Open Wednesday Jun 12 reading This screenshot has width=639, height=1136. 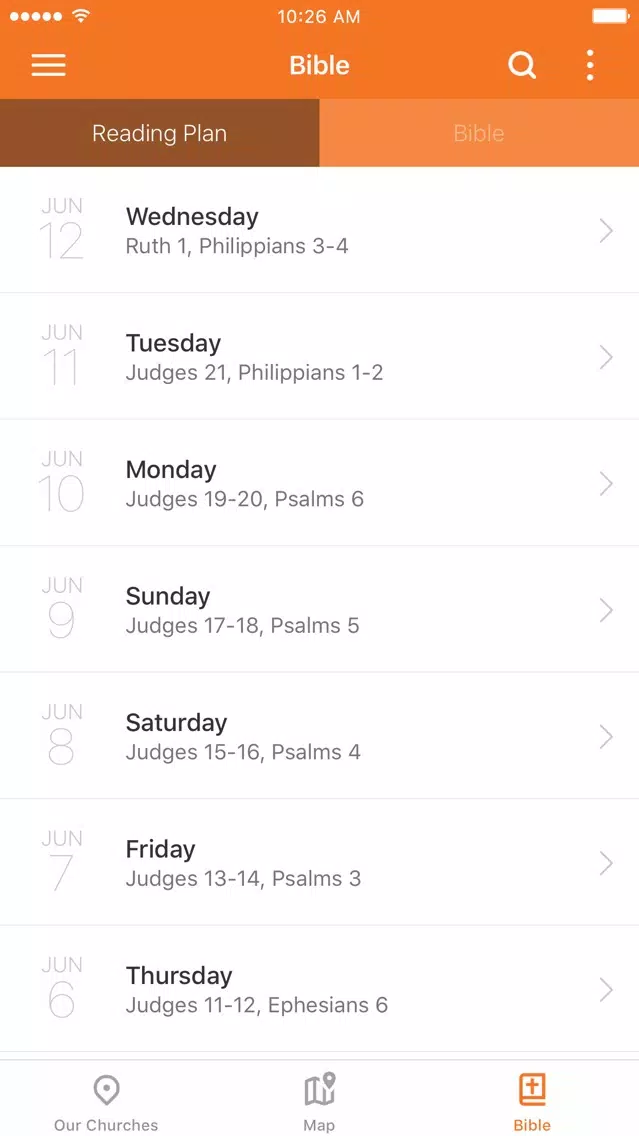320,230
